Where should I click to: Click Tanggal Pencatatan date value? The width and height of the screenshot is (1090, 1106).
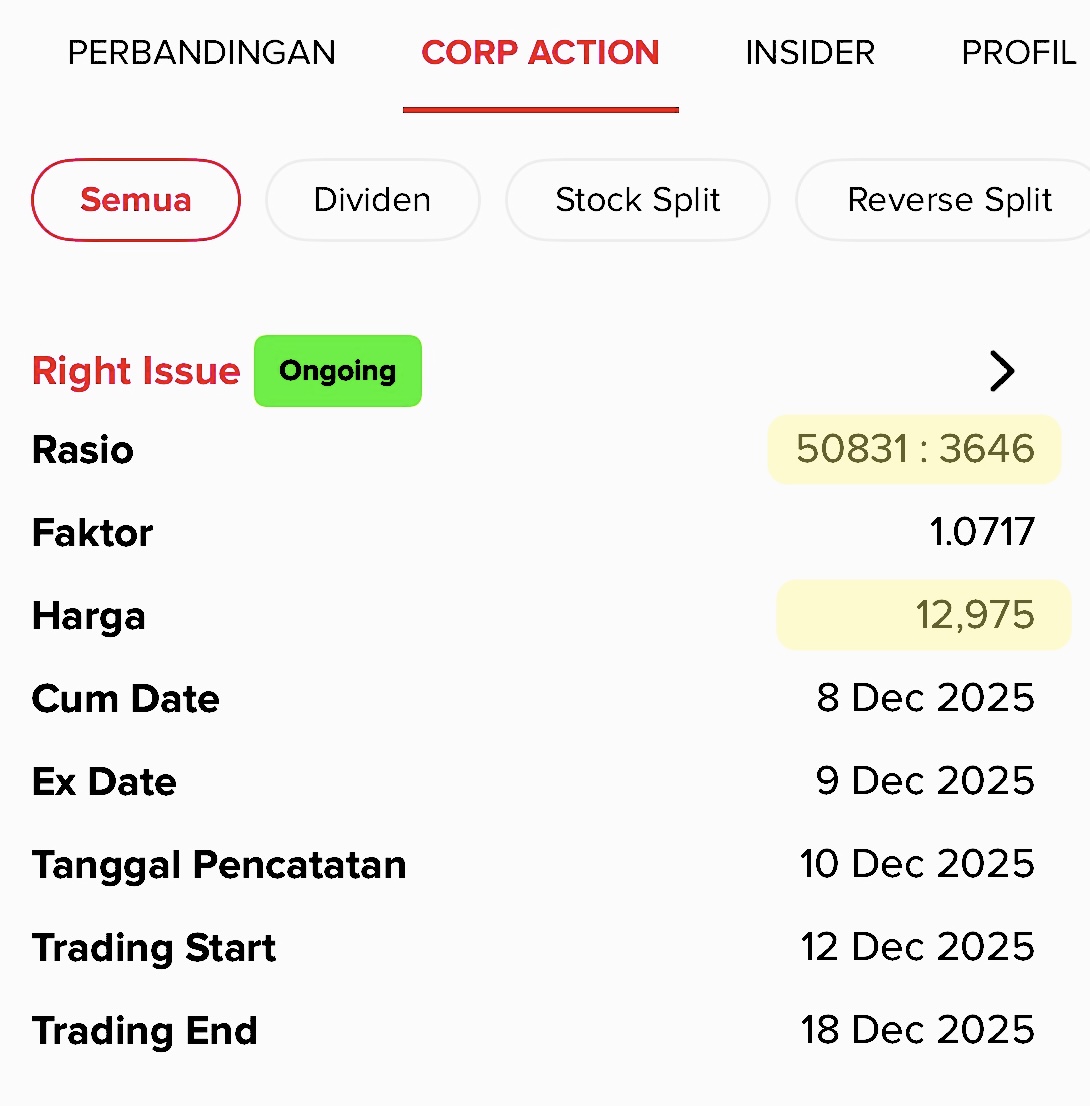click(x=917, y=864)
